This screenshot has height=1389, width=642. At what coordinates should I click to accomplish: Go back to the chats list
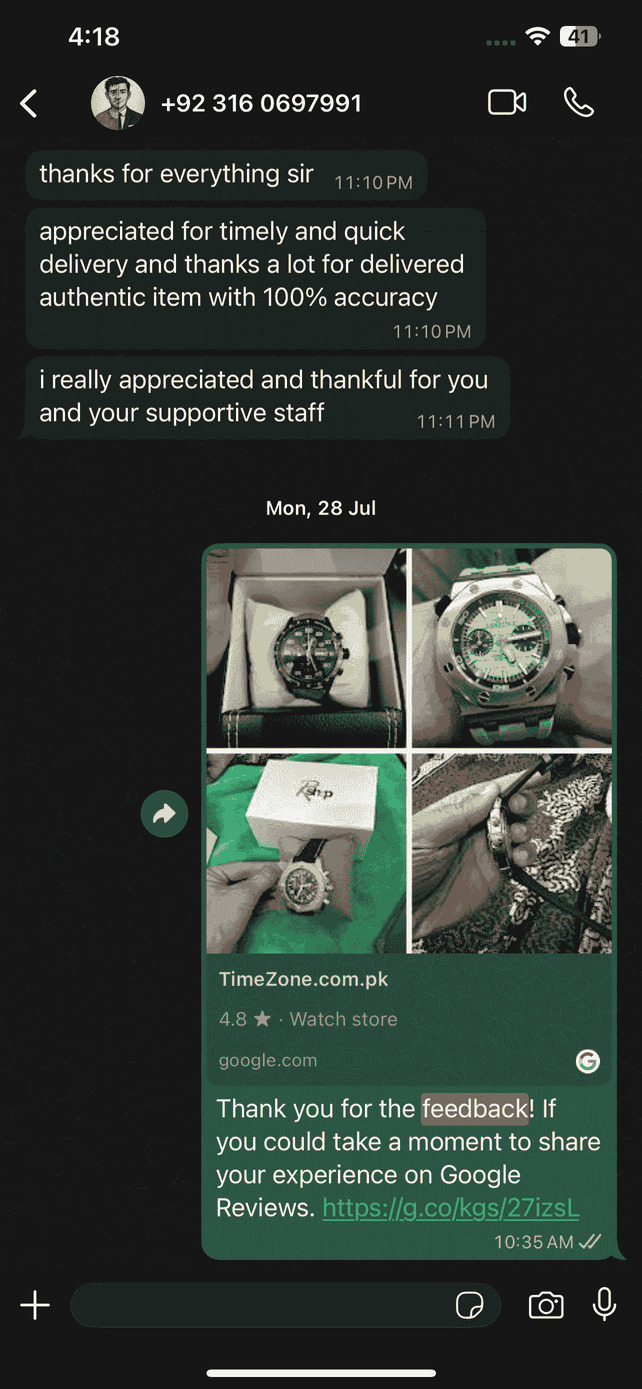click(x=29, y=103)
